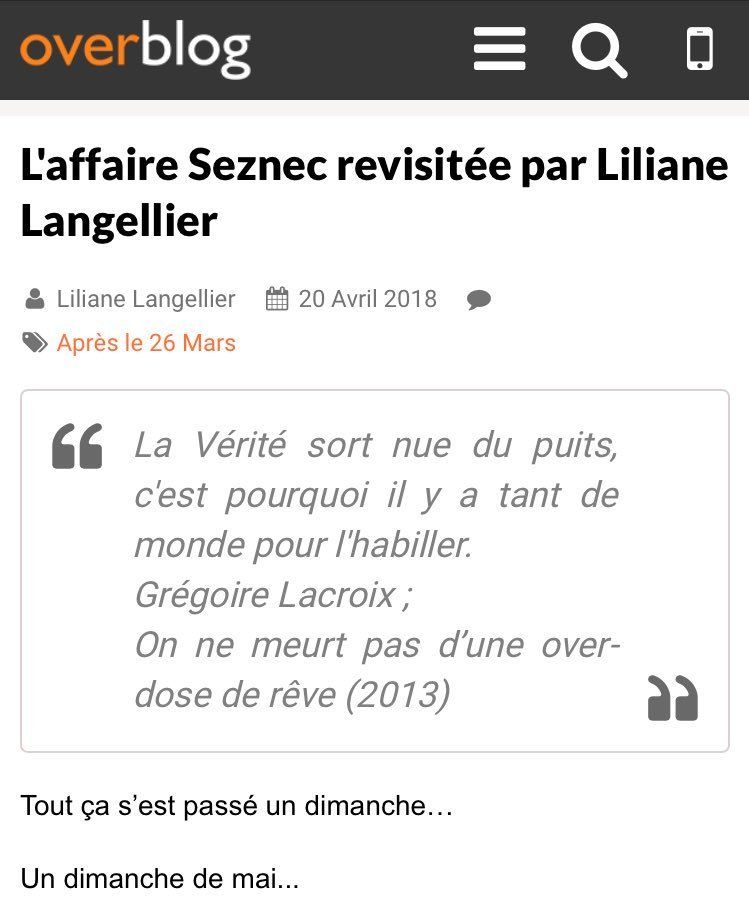
Task: Open the 'Après le 26 Mars' tag
Action: tap(146, 343)
